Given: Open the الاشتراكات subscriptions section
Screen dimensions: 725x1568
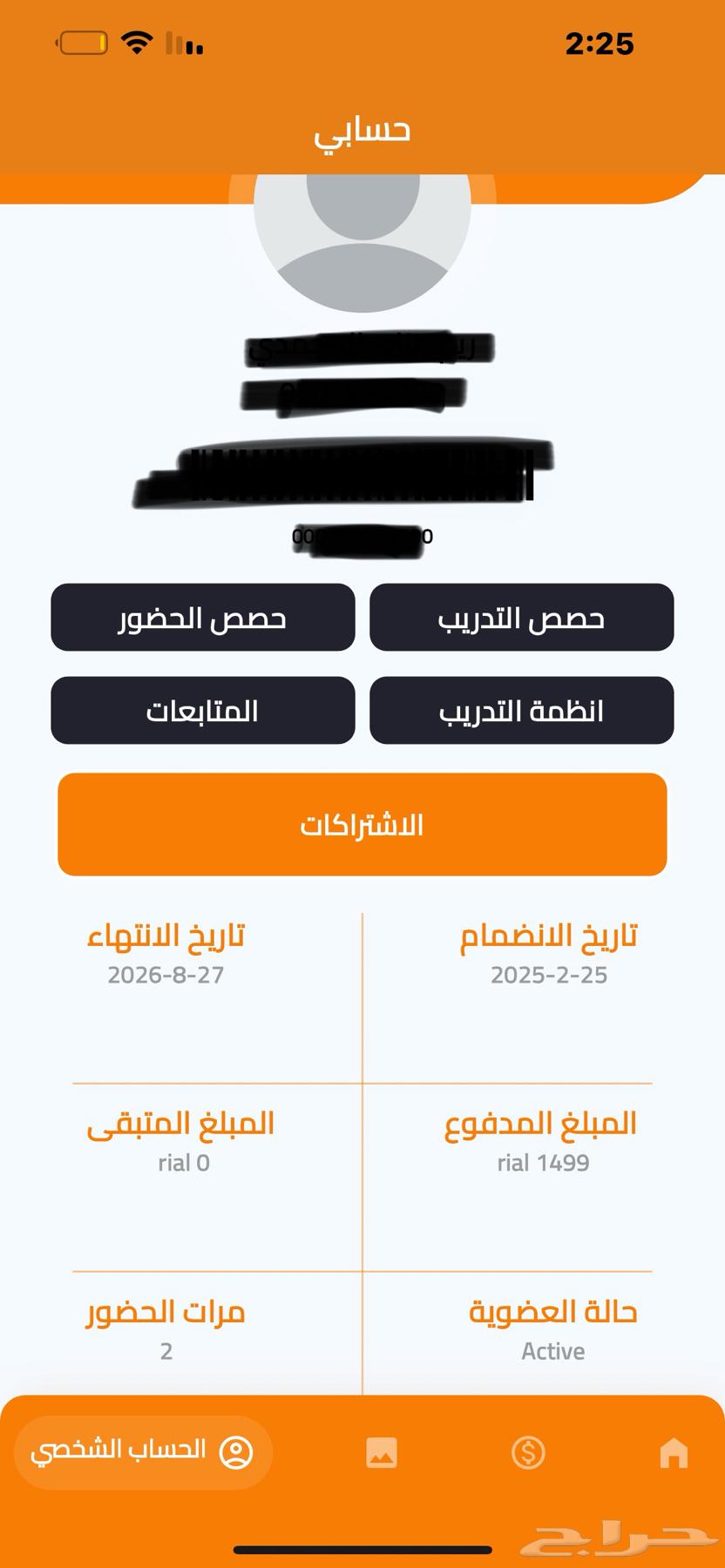Looking at the screenshot, I should point(362,823).
